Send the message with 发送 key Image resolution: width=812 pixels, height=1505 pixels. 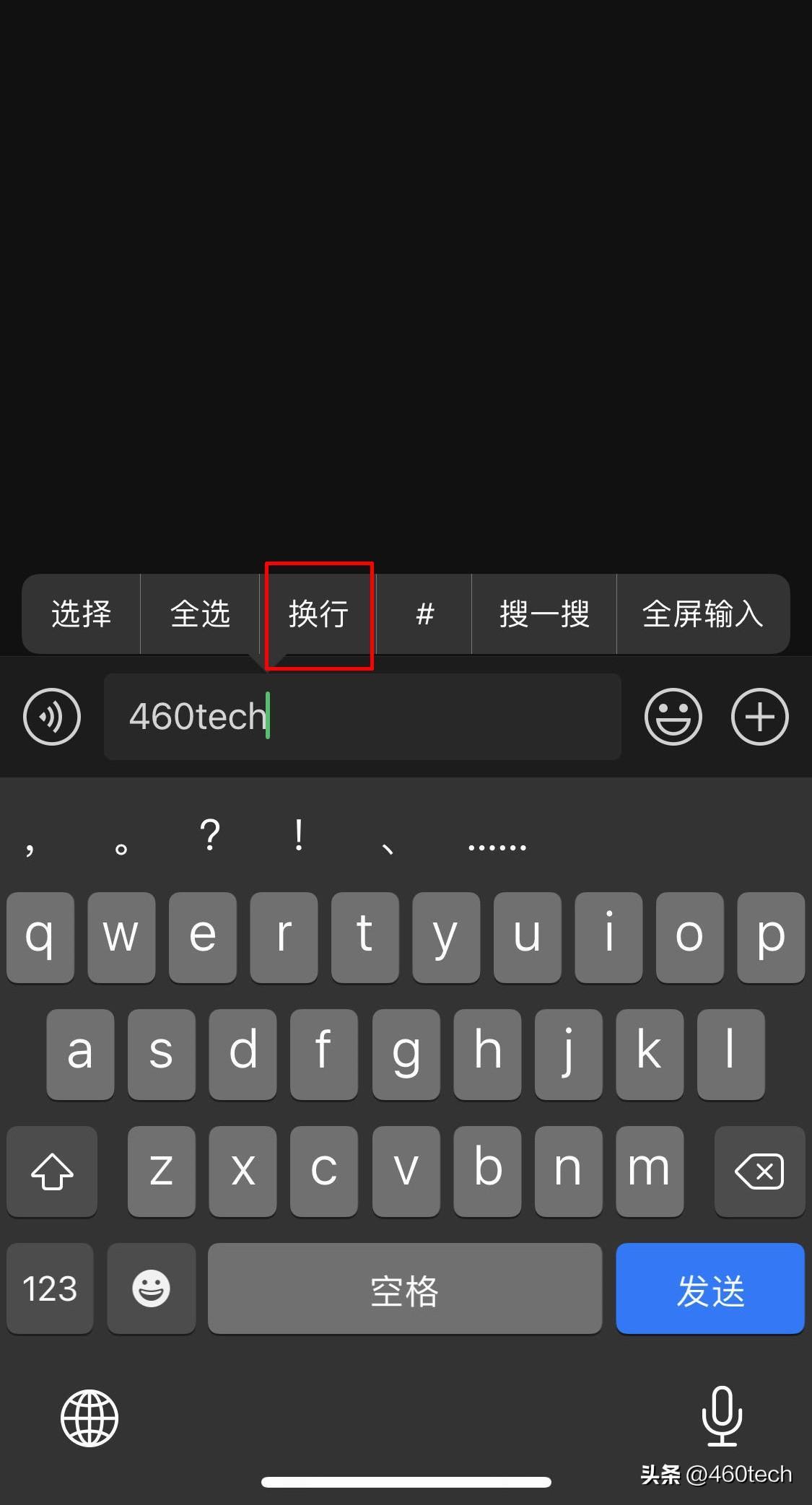tap(710, 1288)
